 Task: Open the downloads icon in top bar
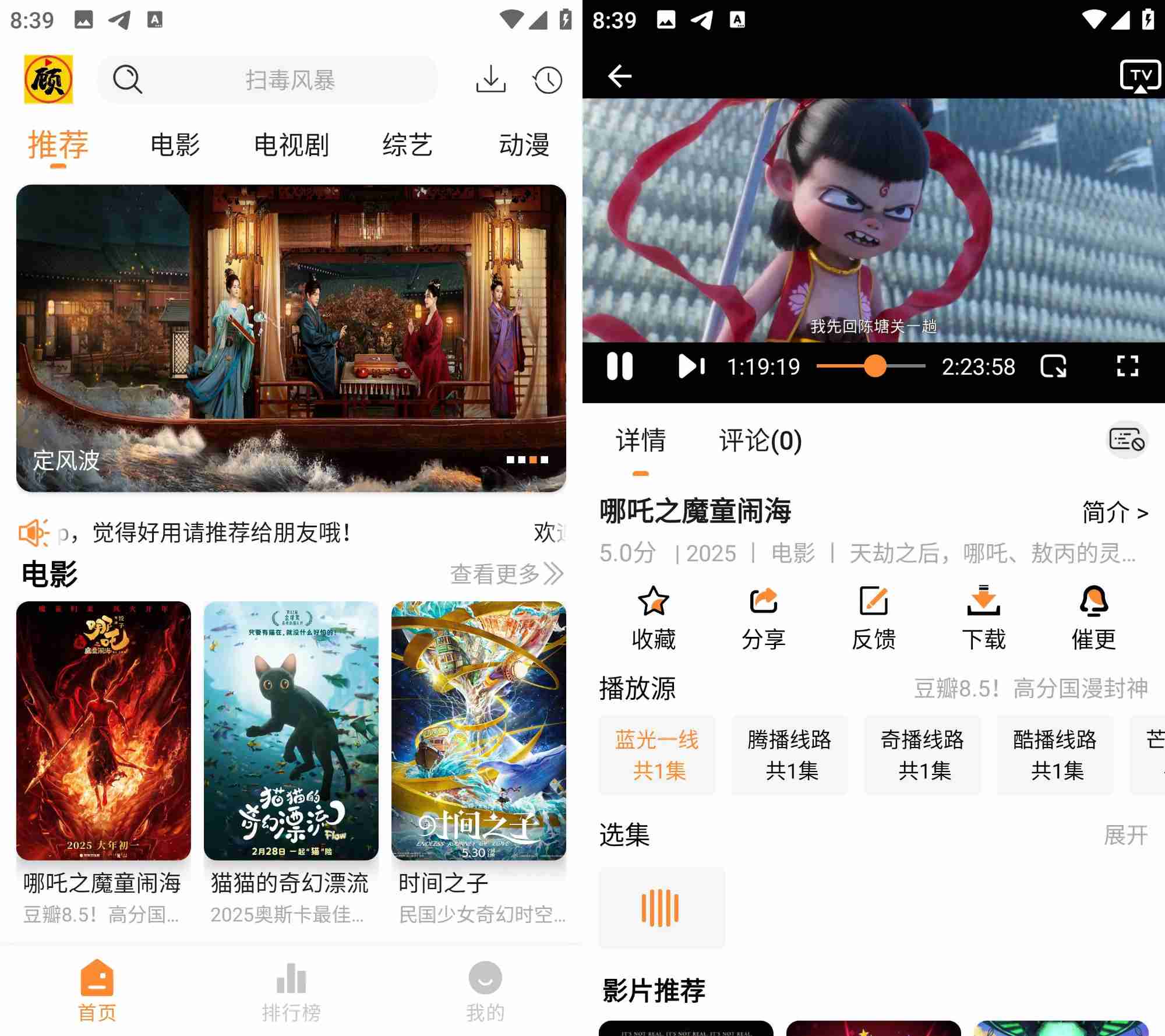490,80
